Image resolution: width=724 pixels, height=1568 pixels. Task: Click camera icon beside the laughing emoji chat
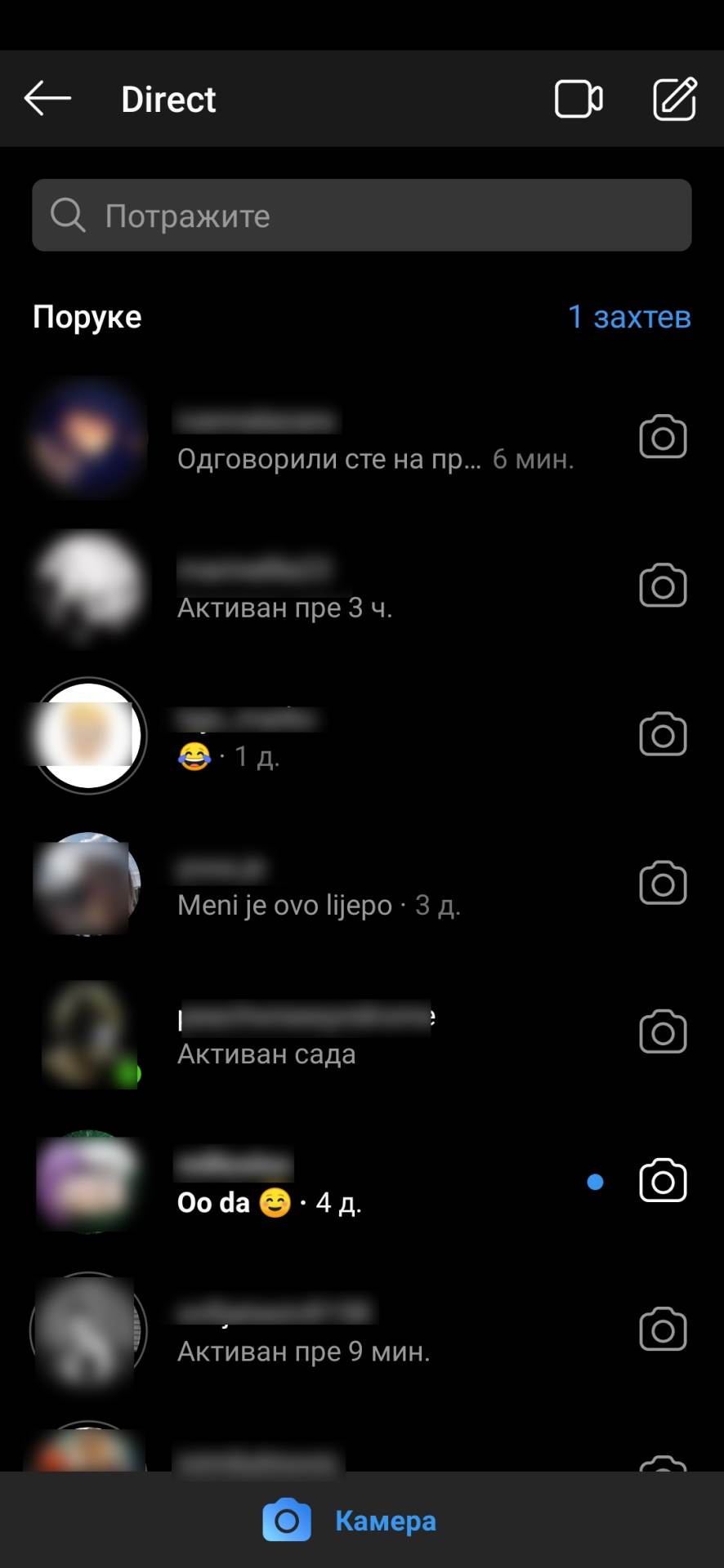coord(663,734)
